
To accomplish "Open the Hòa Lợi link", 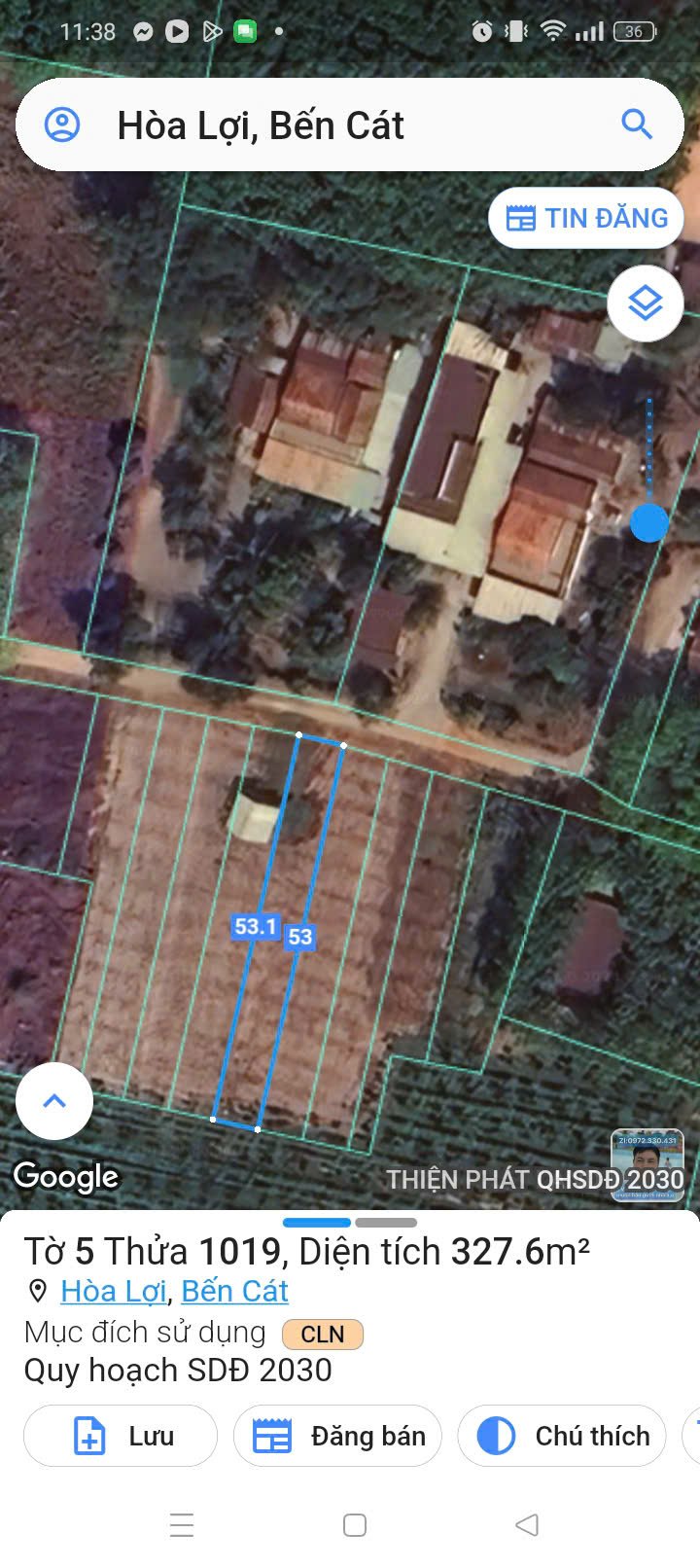I will (x=113, y=1291).
